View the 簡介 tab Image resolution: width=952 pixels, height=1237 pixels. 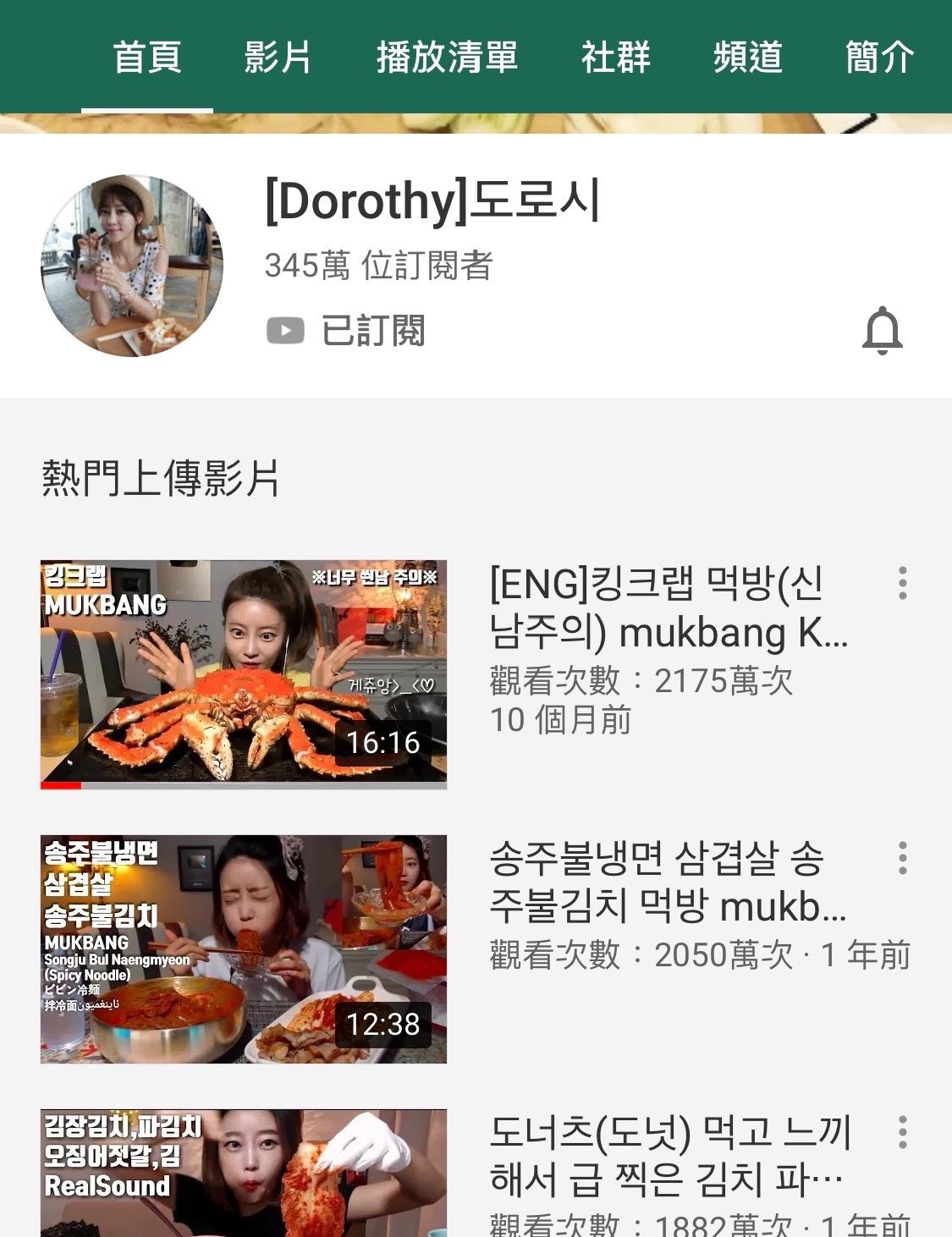tap(879, 58)
